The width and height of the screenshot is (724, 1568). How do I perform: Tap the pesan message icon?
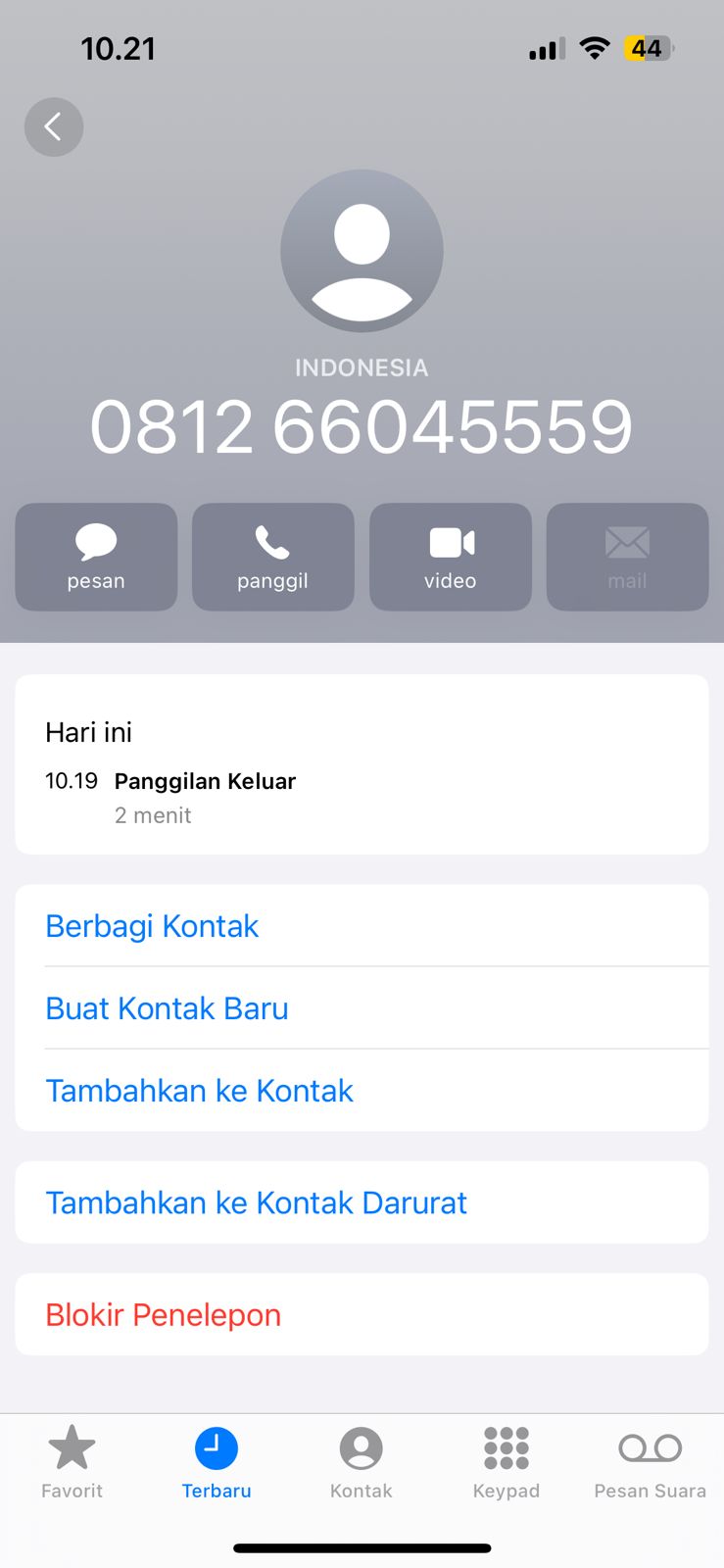click(95, 557)
